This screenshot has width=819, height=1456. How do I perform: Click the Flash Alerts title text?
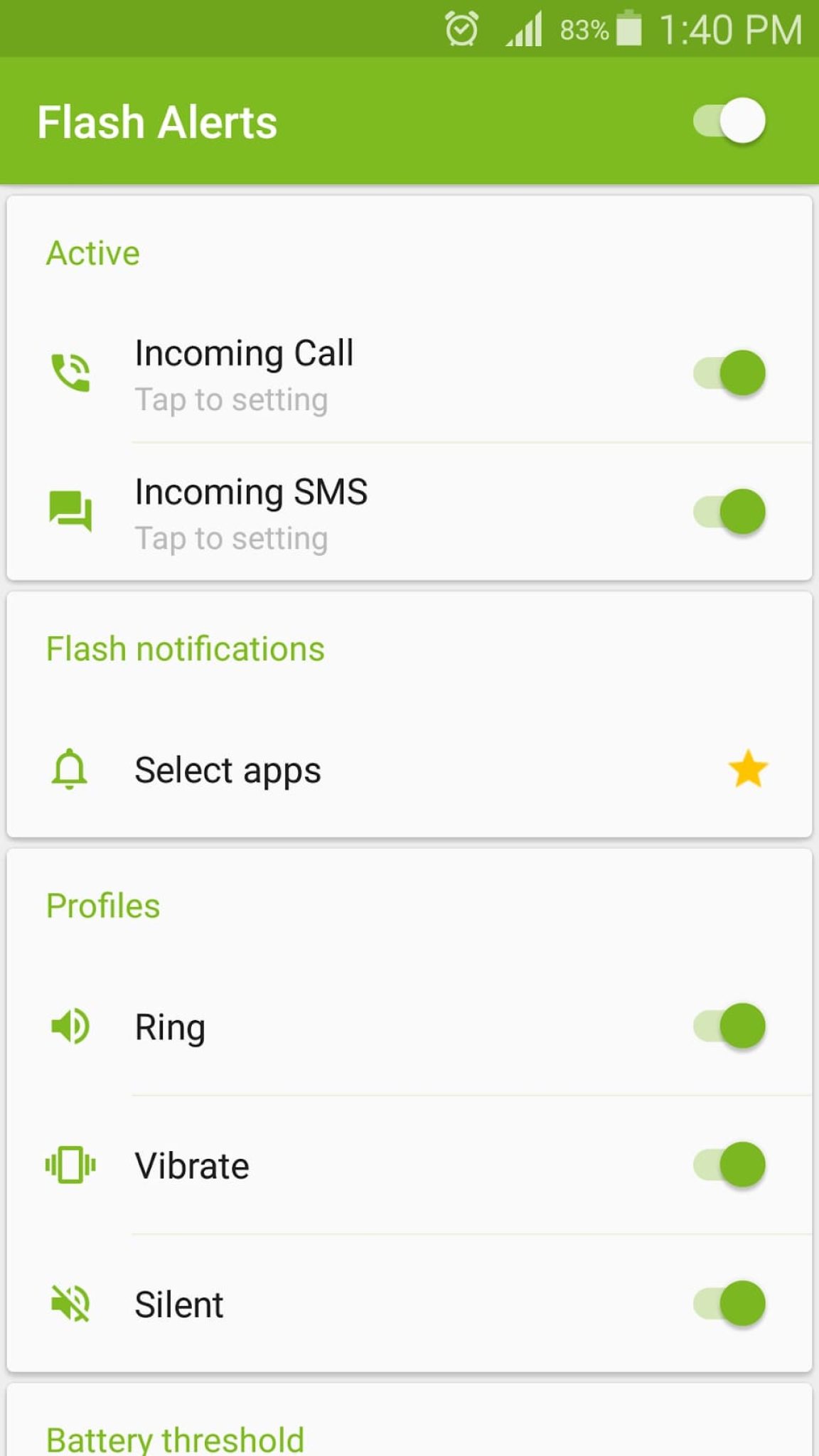[157, 121]
